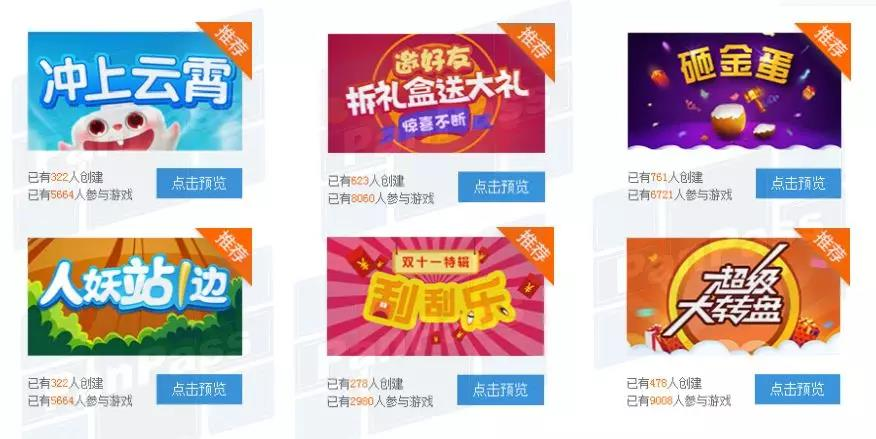Image resolution: width=876 pixels, height=439 pixels.
Task: Tap 点击预览 under 拆礼盒送大礼
Action: click(501, 186)
